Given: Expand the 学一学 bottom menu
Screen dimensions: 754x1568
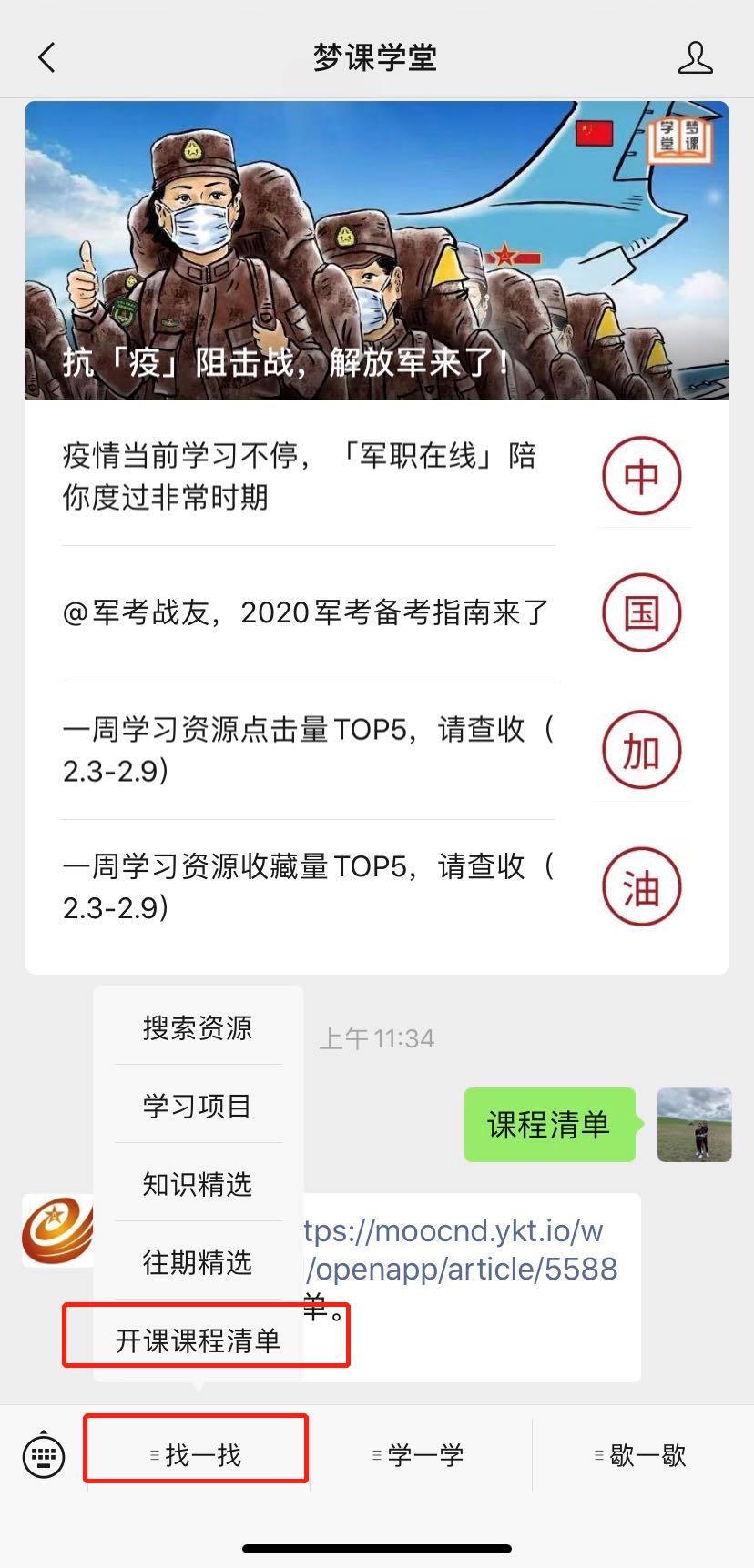Looking at the screenshot, I should click(x=420, y=1455).
